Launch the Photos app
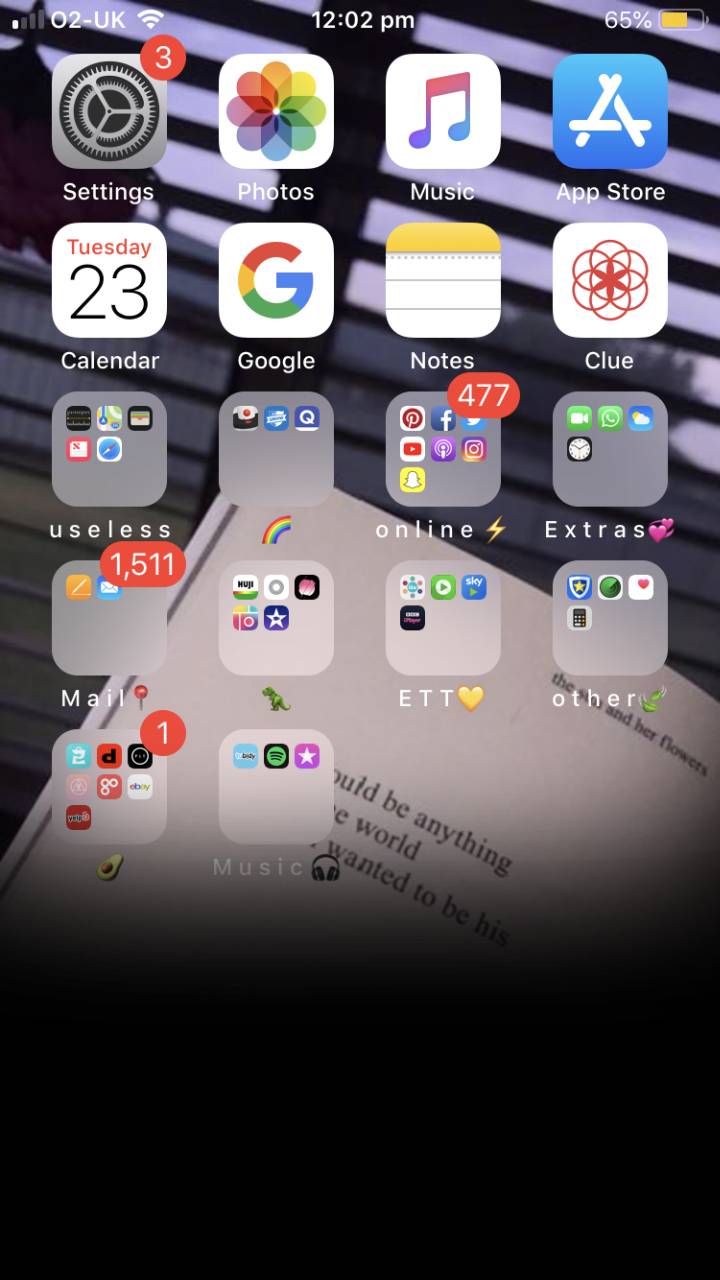 coord(276,111)
